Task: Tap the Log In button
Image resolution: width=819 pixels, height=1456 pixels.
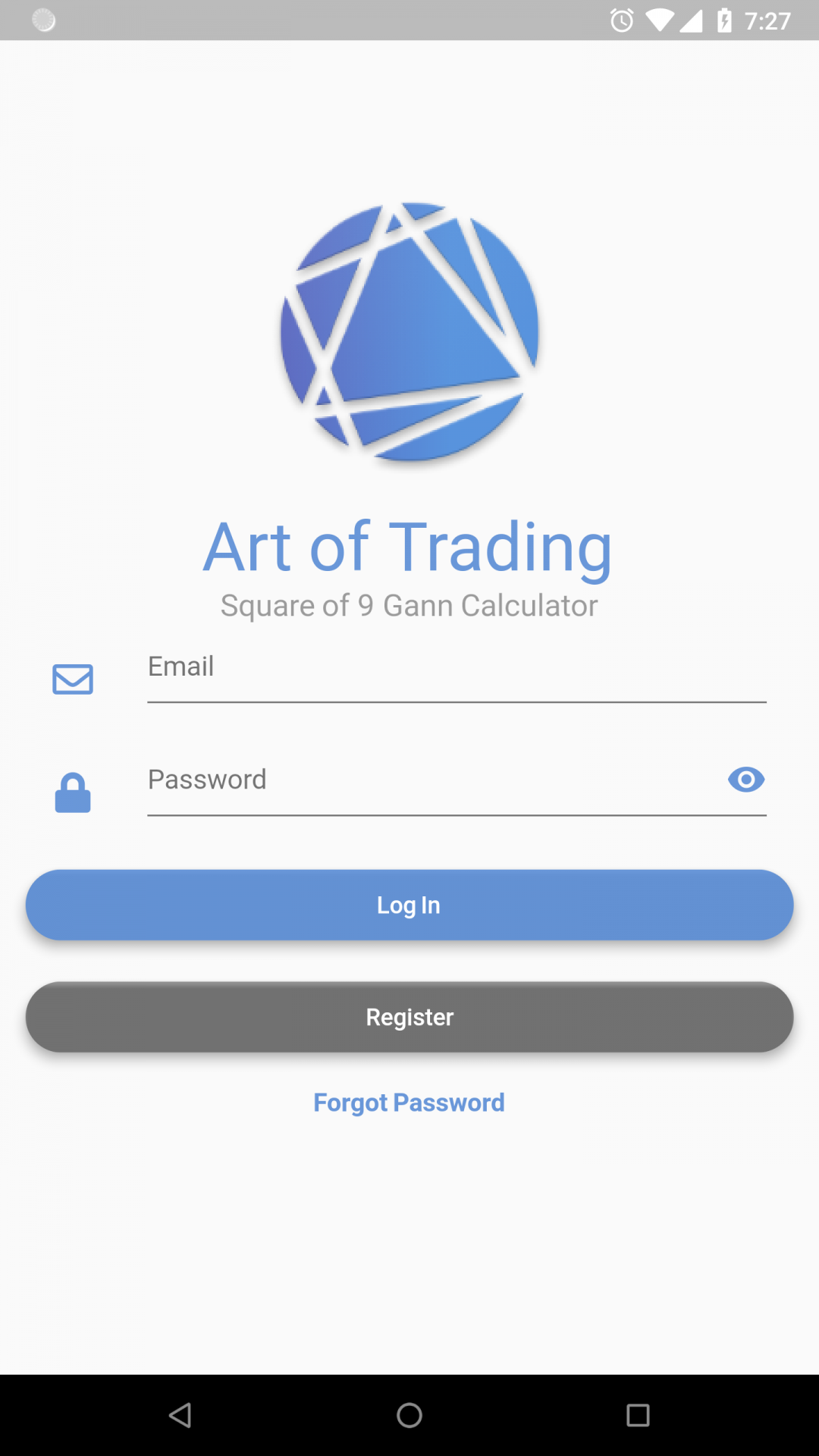Action: pos(409,905)
